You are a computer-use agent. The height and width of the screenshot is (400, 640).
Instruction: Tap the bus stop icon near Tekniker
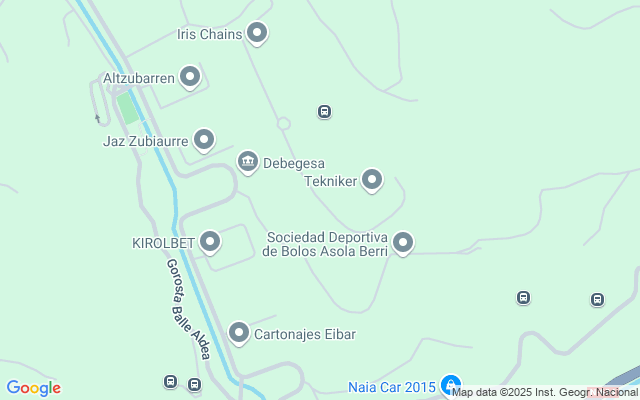(x=324, y=111)
